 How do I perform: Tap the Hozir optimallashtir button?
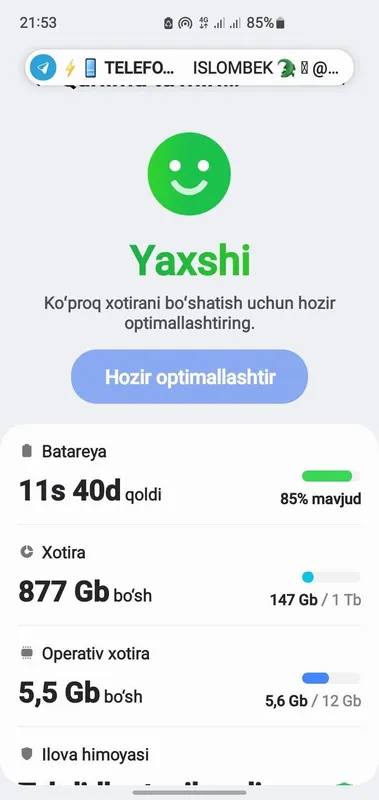(189, 377)
